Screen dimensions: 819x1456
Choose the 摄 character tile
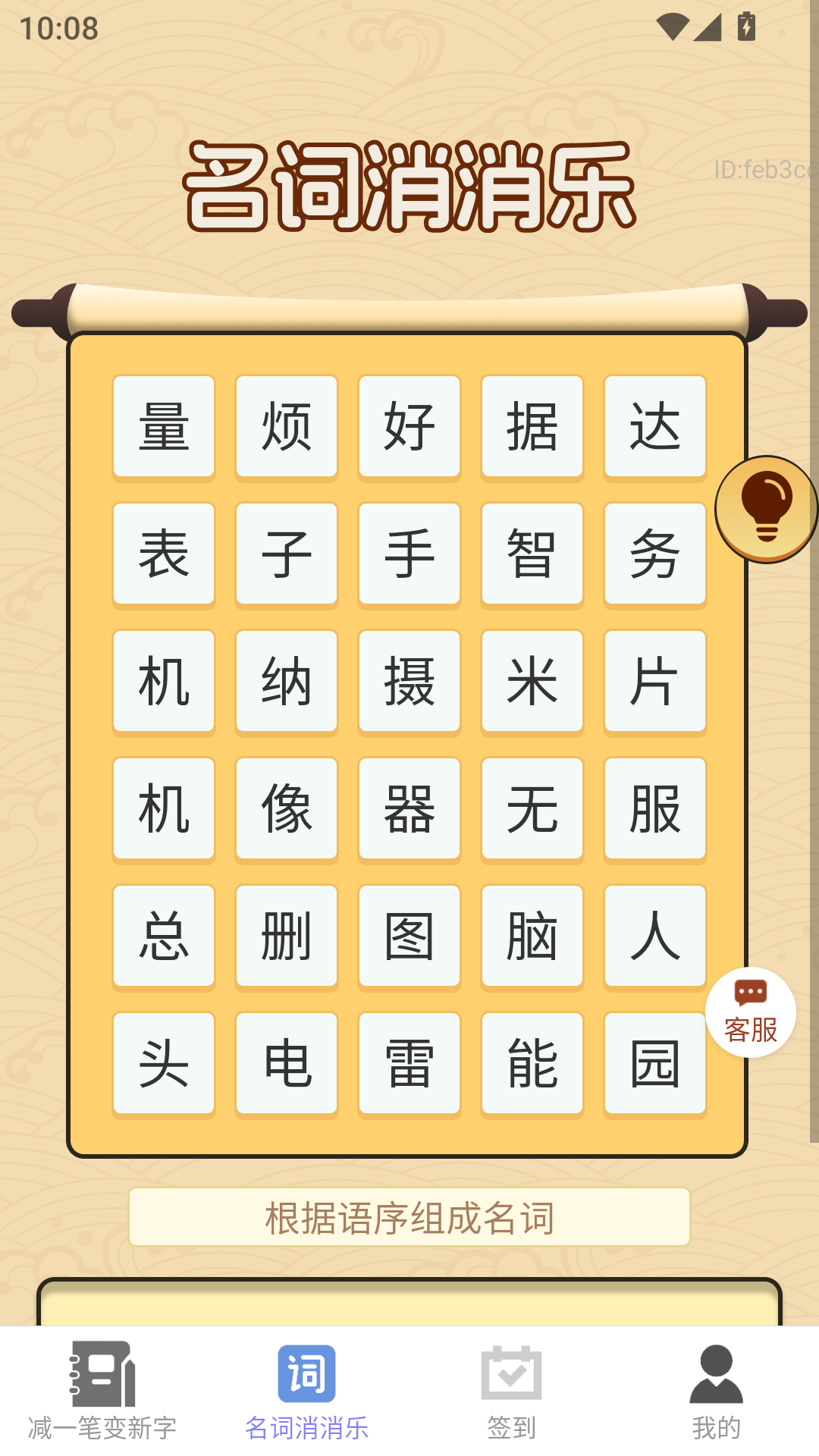[x=409, y=682]
